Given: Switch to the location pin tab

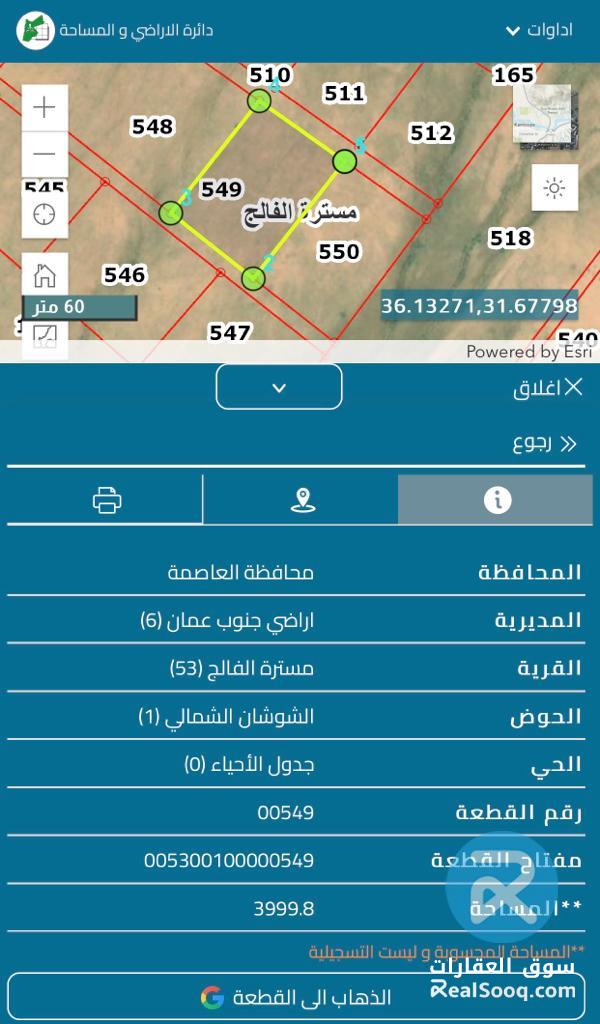Looking at the screenshot, I should (301, 500).
